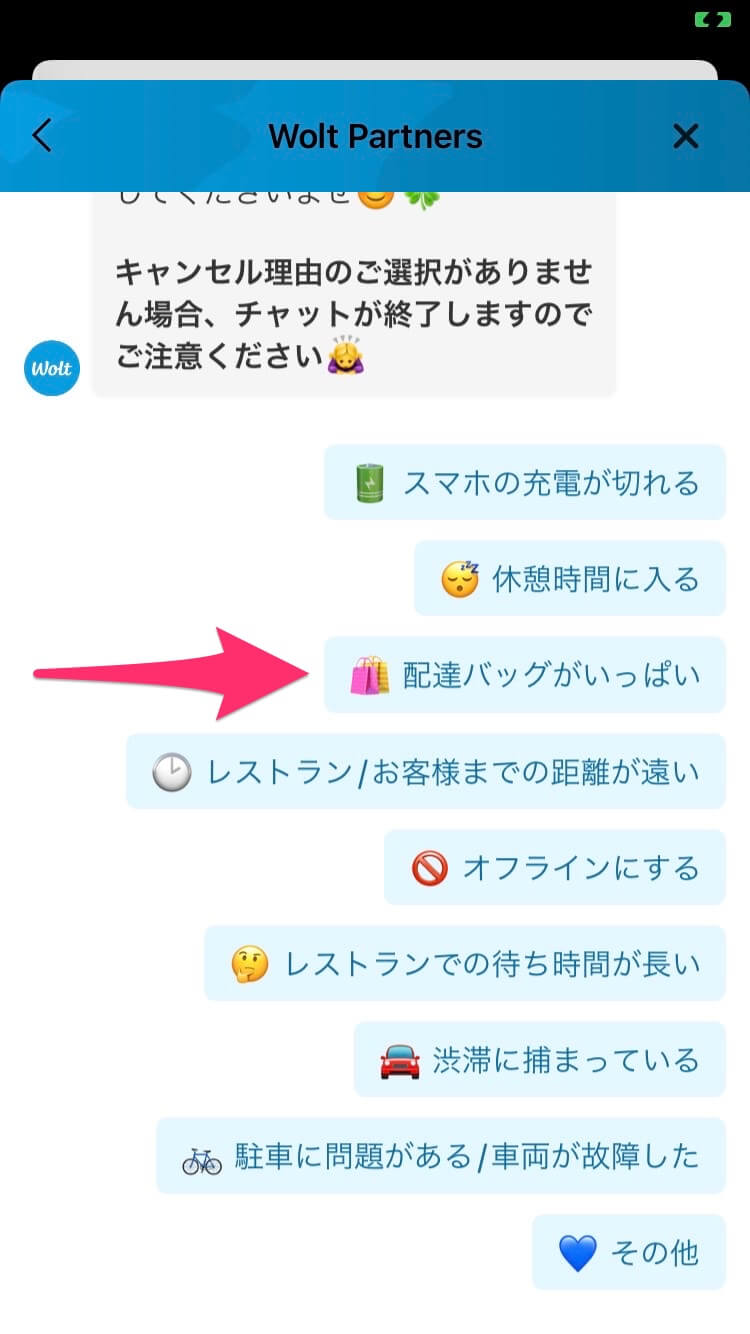Screen dimensions: 750x1334
Task: Tap the その他 option
Action: tap(628, 1251)
